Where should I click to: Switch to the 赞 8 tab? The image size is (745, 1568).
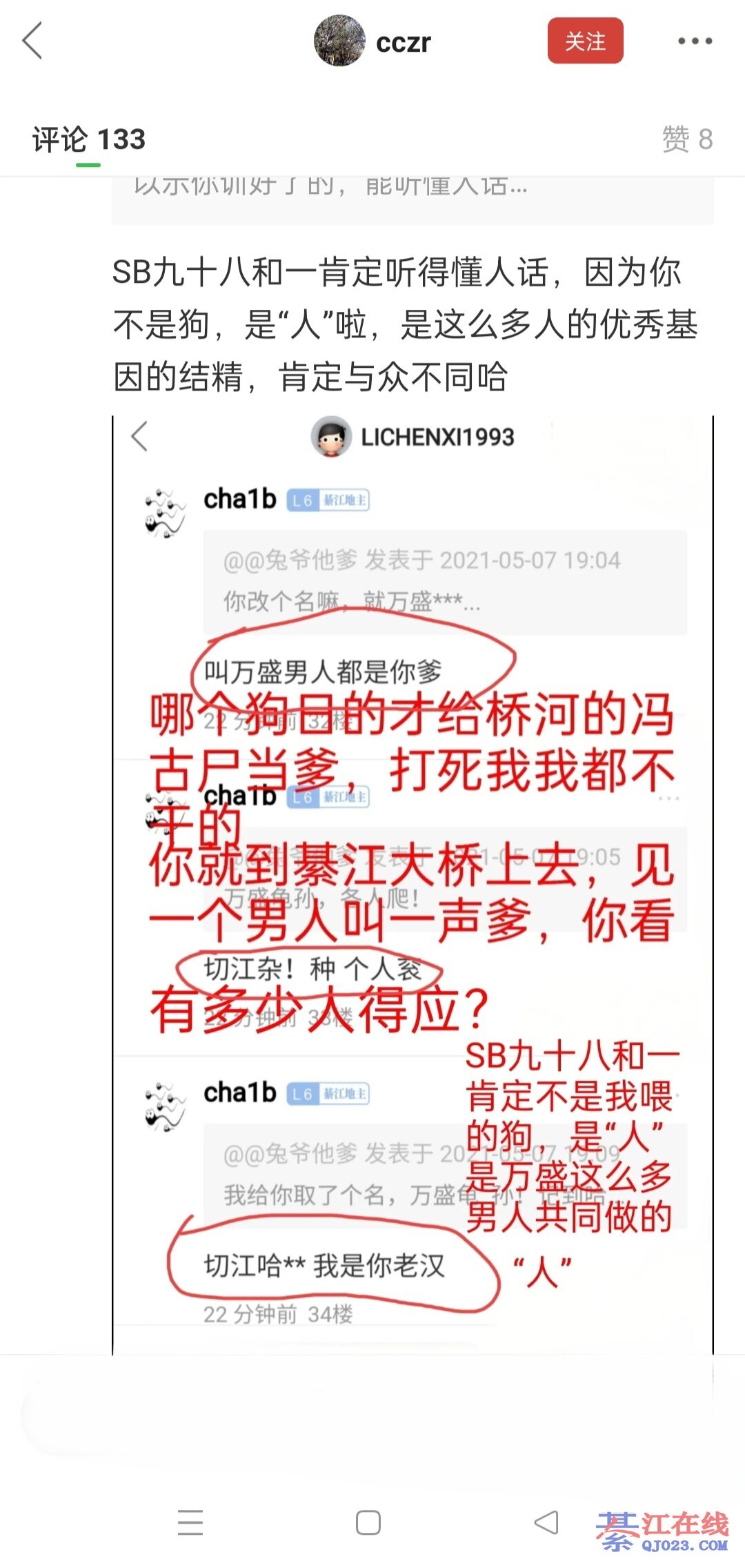click(686, 140)
